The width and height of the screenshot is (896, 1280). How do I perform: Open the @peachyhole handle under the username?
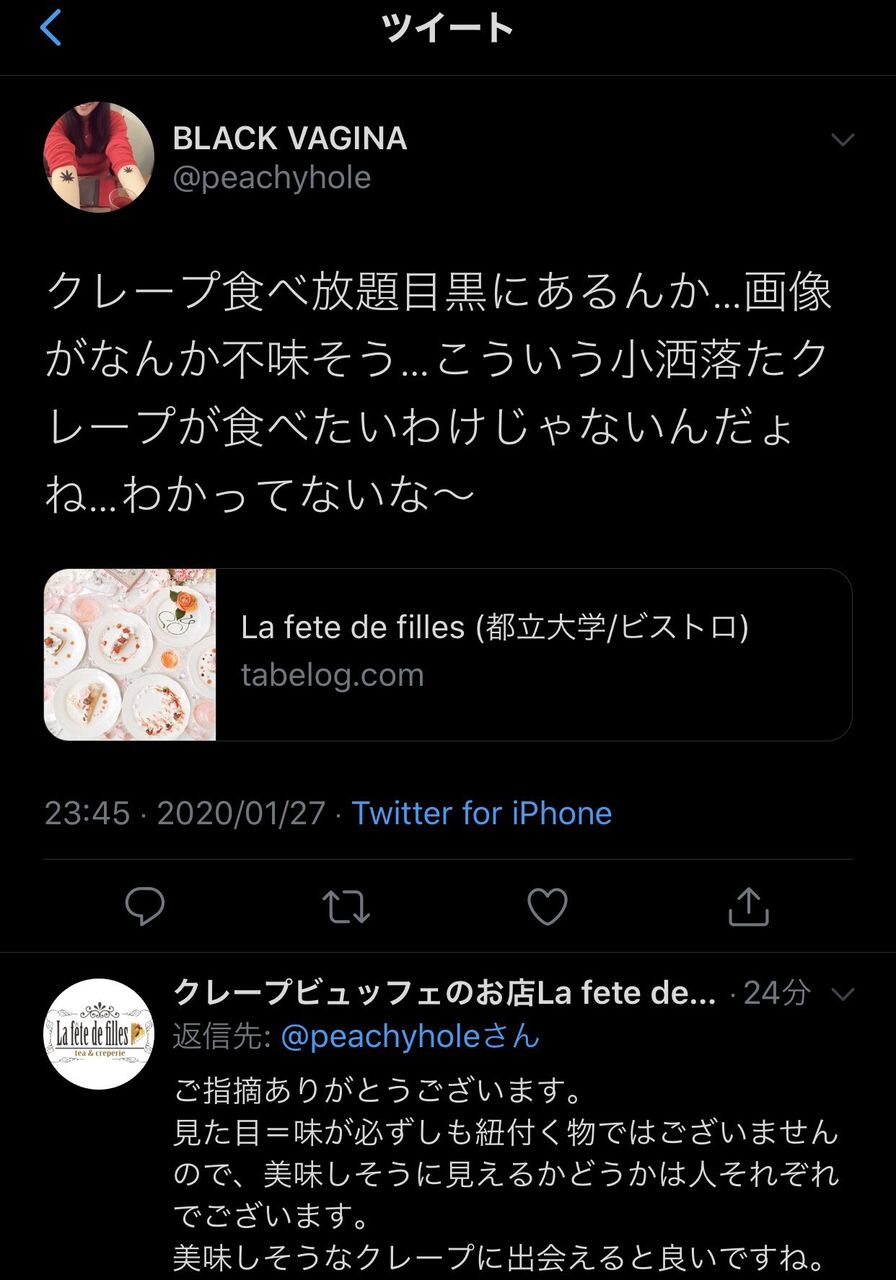[x=271, y=177]
